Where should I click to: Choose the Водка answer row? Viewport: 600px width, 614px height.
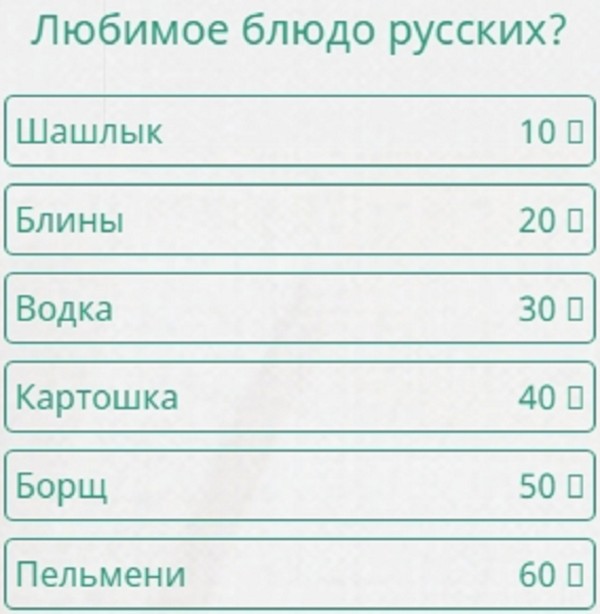300,309
